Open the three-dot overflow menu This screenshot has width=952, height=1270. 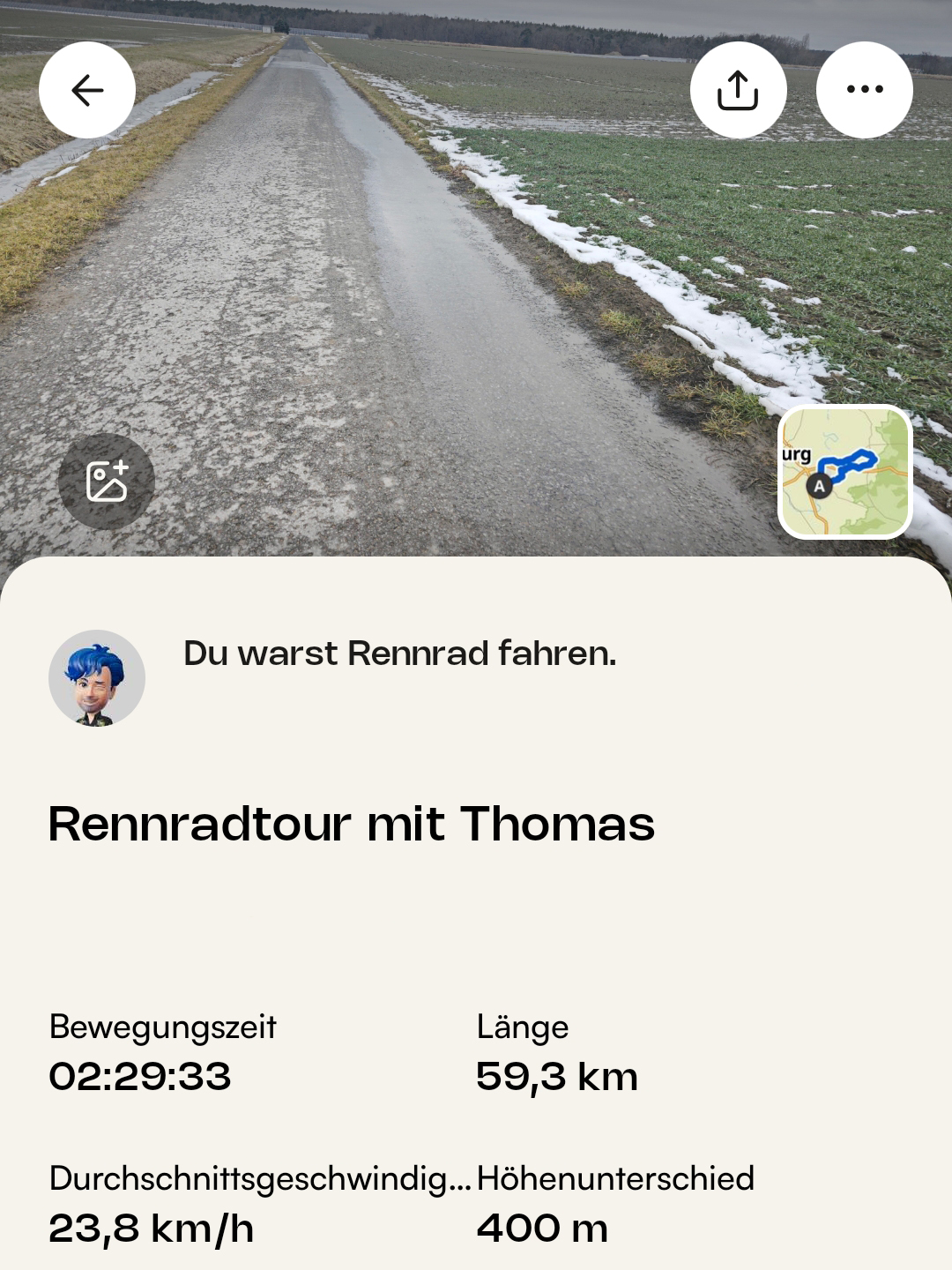point(864,90)
